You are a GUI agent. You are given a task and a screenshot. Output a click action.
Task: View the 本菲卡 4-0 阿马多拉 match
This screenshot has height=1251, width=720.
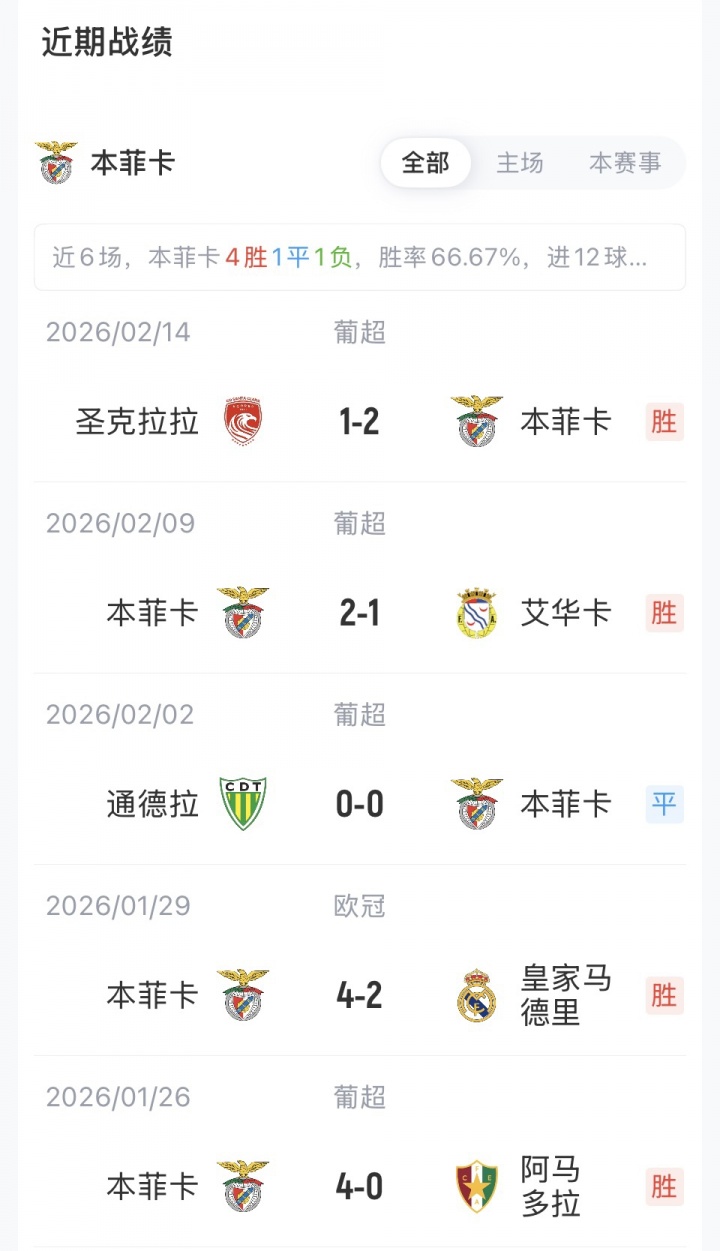point(360,1187)
